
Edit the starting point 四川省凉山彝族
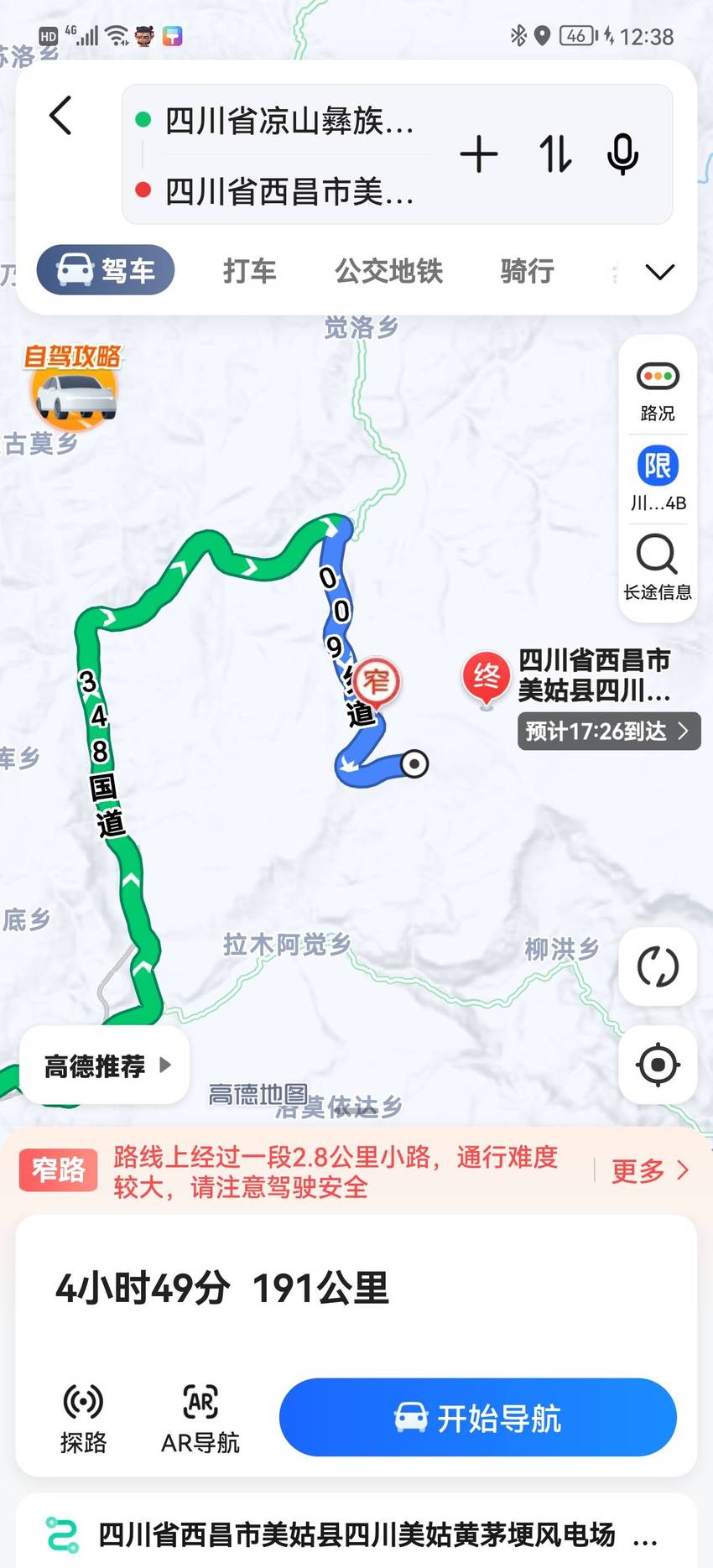(x=289, y=121)
